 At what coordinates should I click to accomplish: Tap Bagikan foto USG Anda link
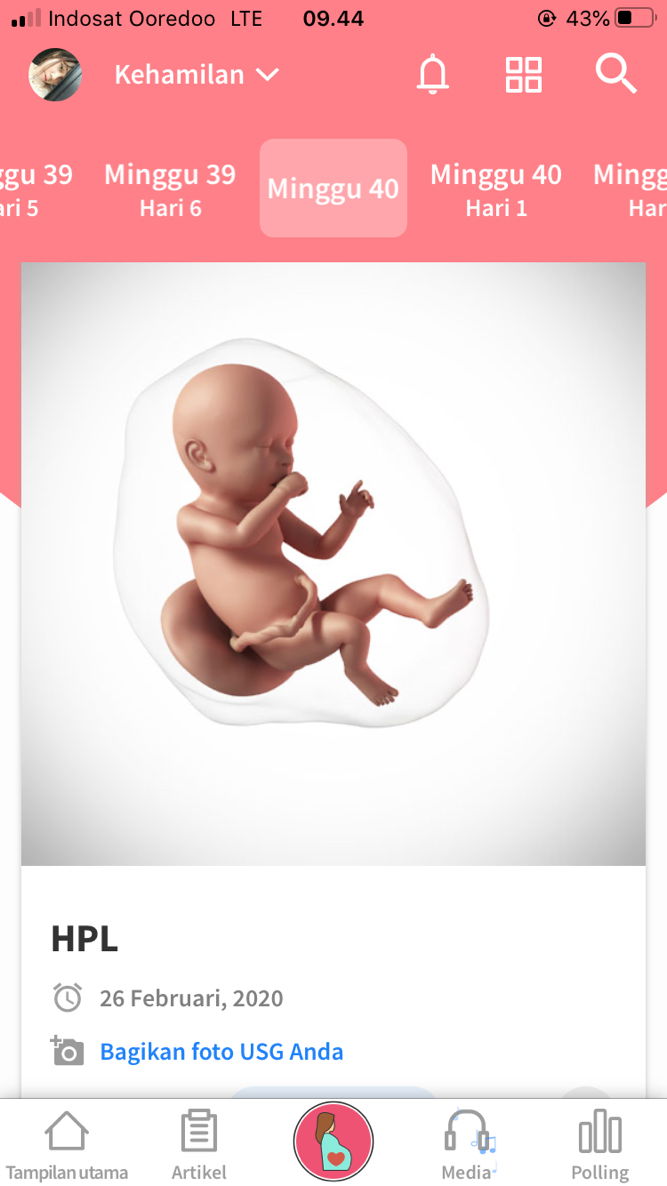(221, 1052)
